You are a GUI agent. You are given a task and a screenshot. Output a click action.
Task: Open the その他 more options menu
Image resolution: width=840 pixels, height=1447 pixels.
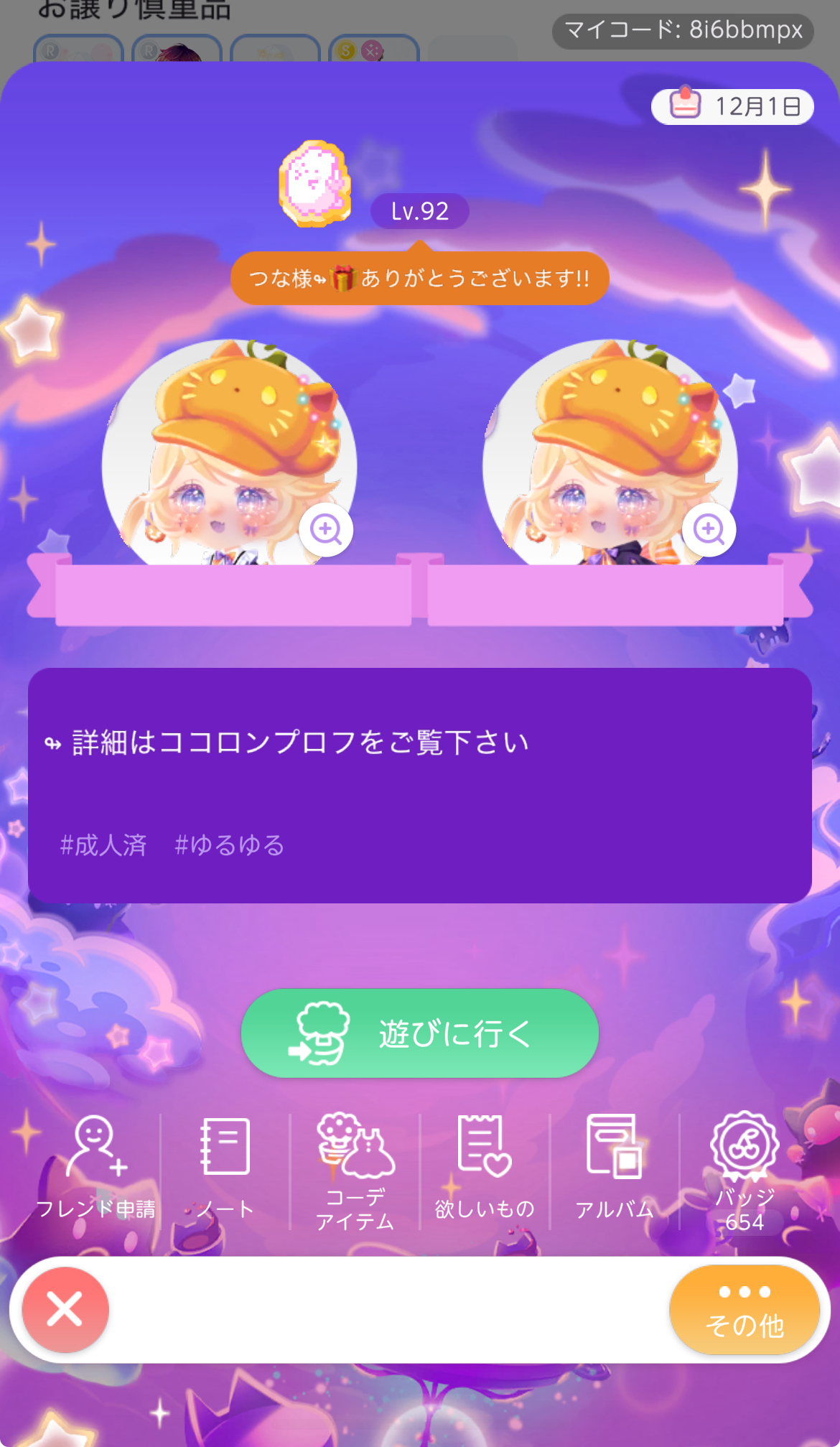pyautogui.click(x=745, y=1309)
